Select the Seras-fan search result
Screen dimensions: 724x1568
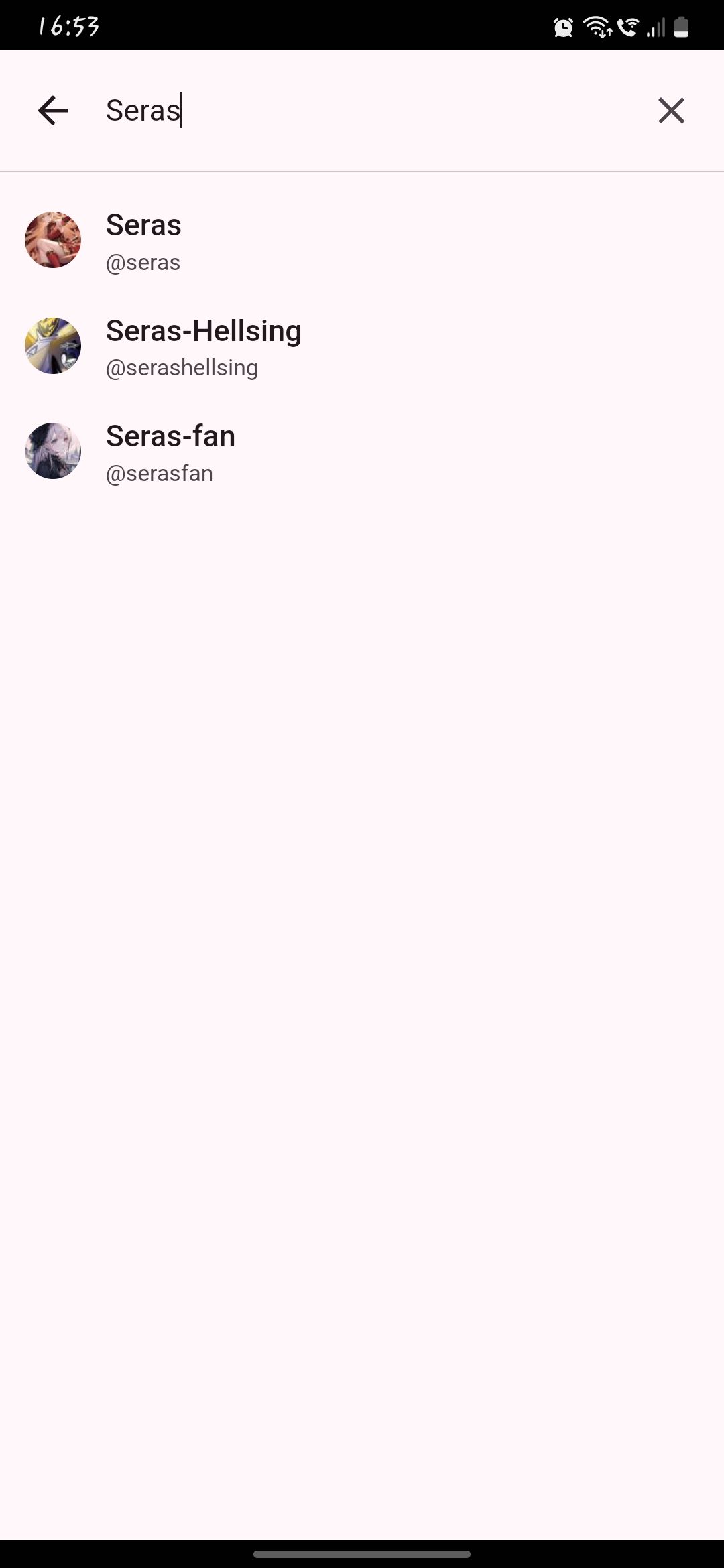coord(362,451)
